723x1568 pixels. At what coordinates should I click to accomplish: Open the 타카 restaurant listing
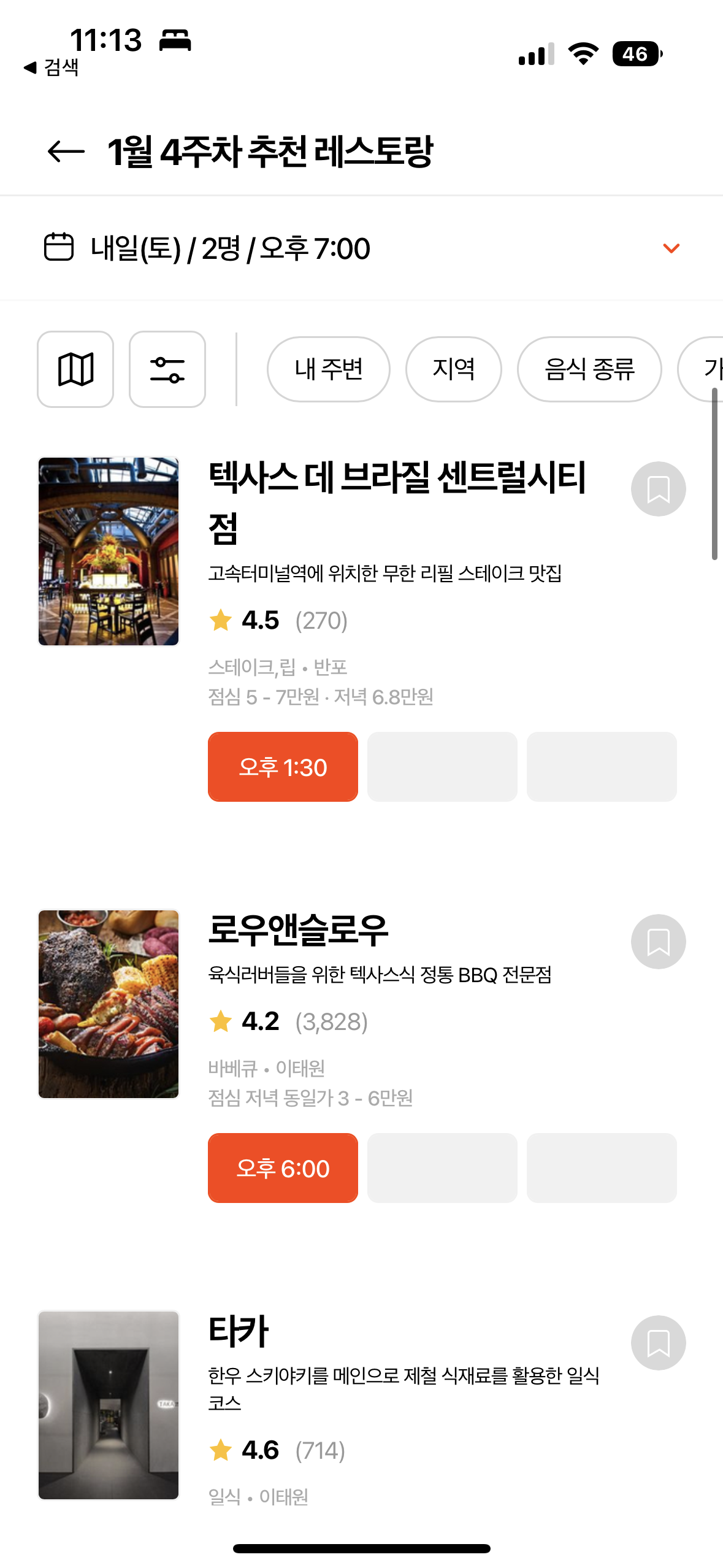coord(239,1331)
